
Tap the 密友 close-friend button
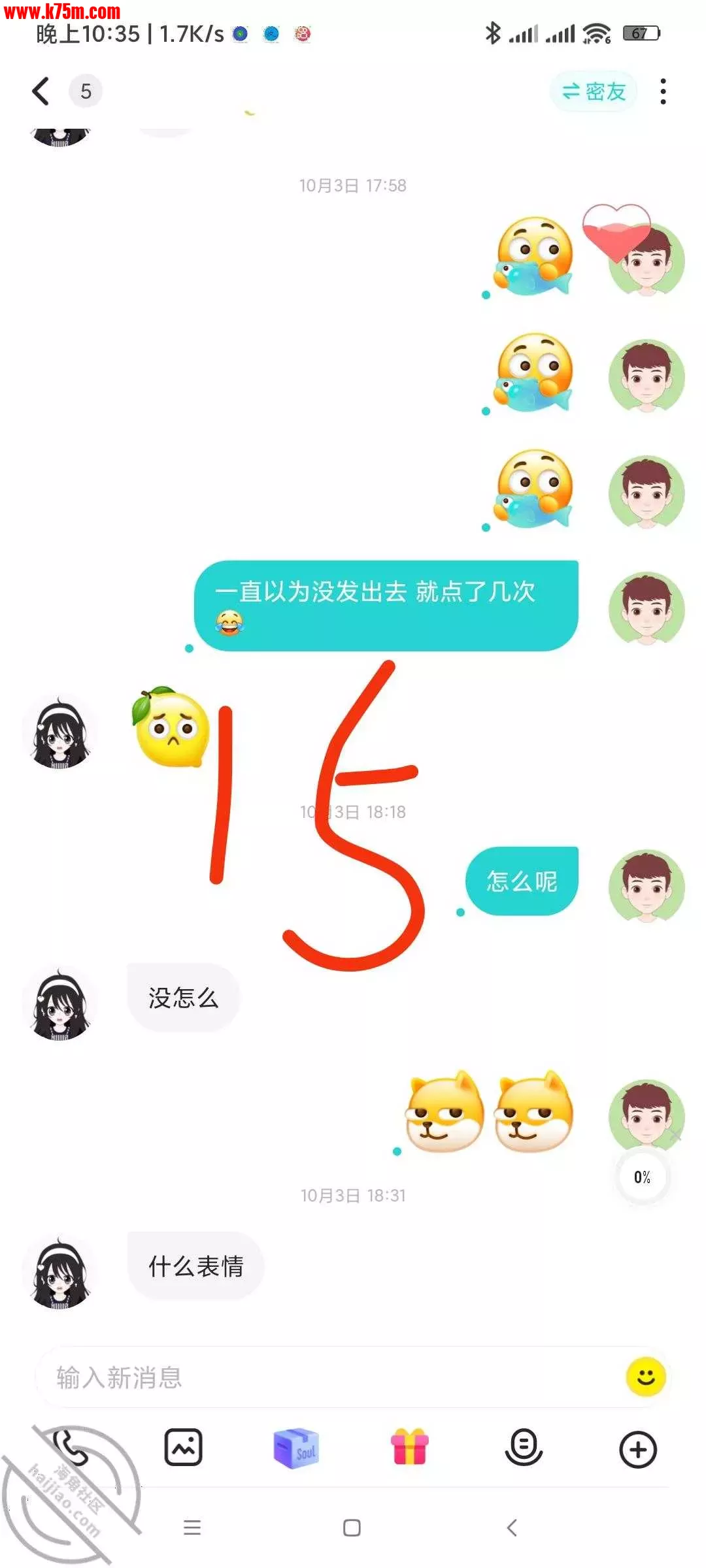tap(594, 91)
